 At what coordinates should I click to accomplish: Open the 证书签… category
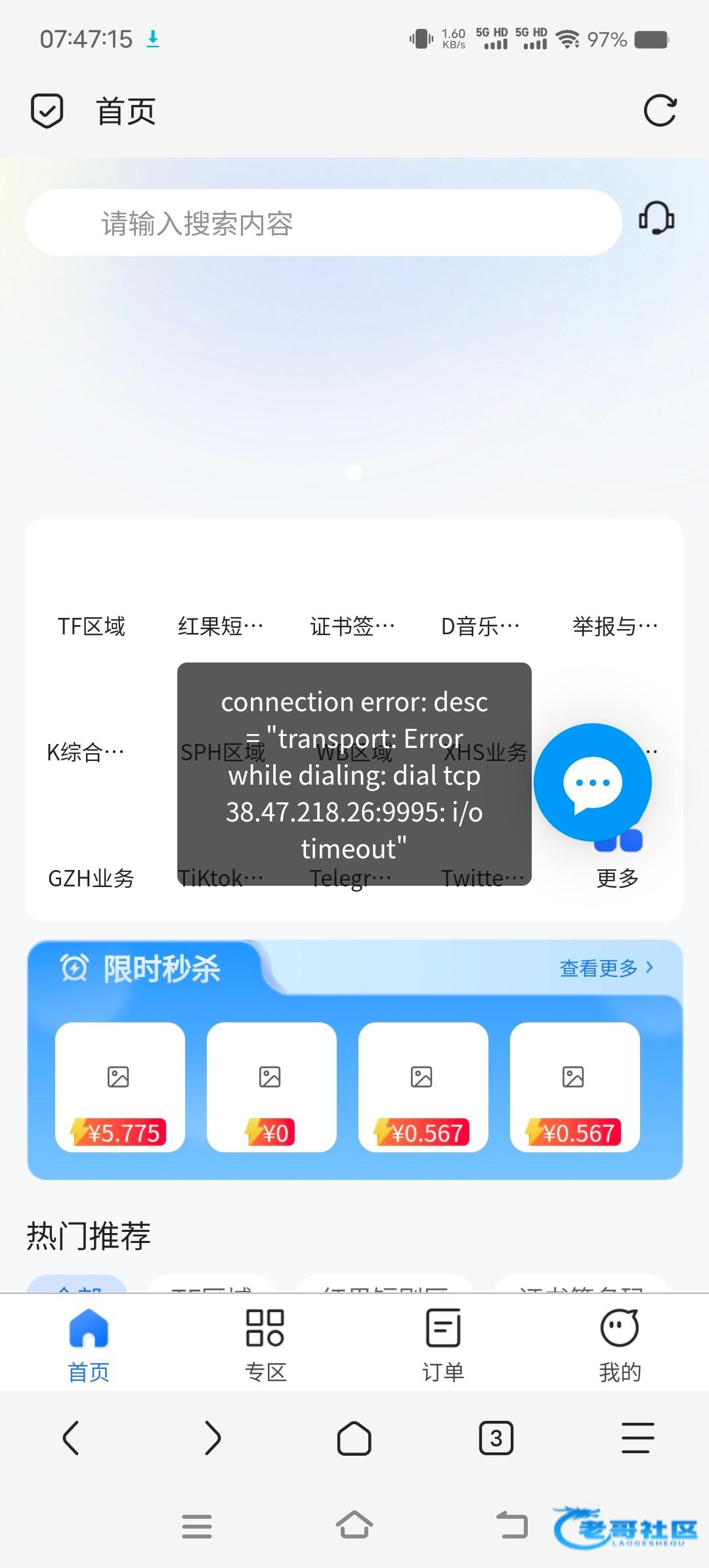(x=353, y=604)
